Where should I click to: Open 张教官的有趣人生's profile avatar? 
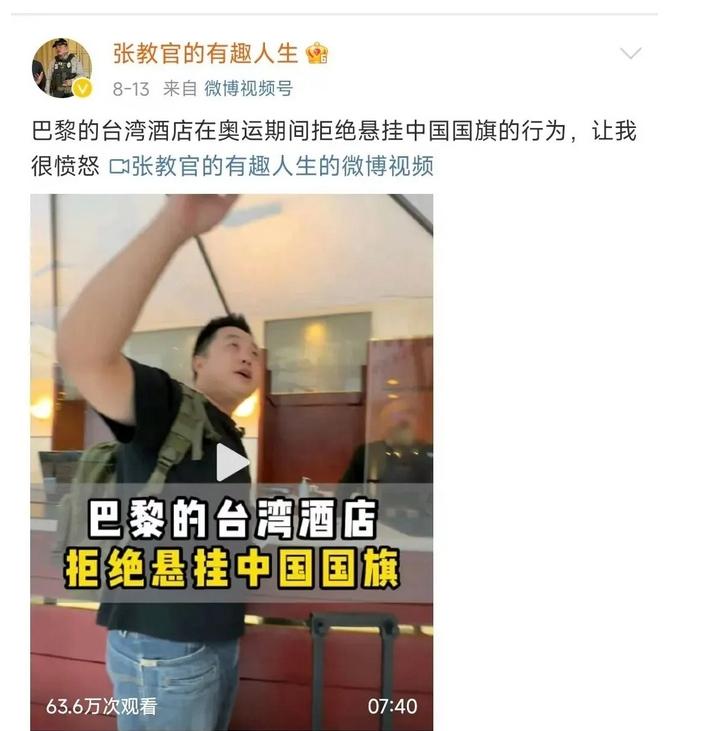pos(61,68)
